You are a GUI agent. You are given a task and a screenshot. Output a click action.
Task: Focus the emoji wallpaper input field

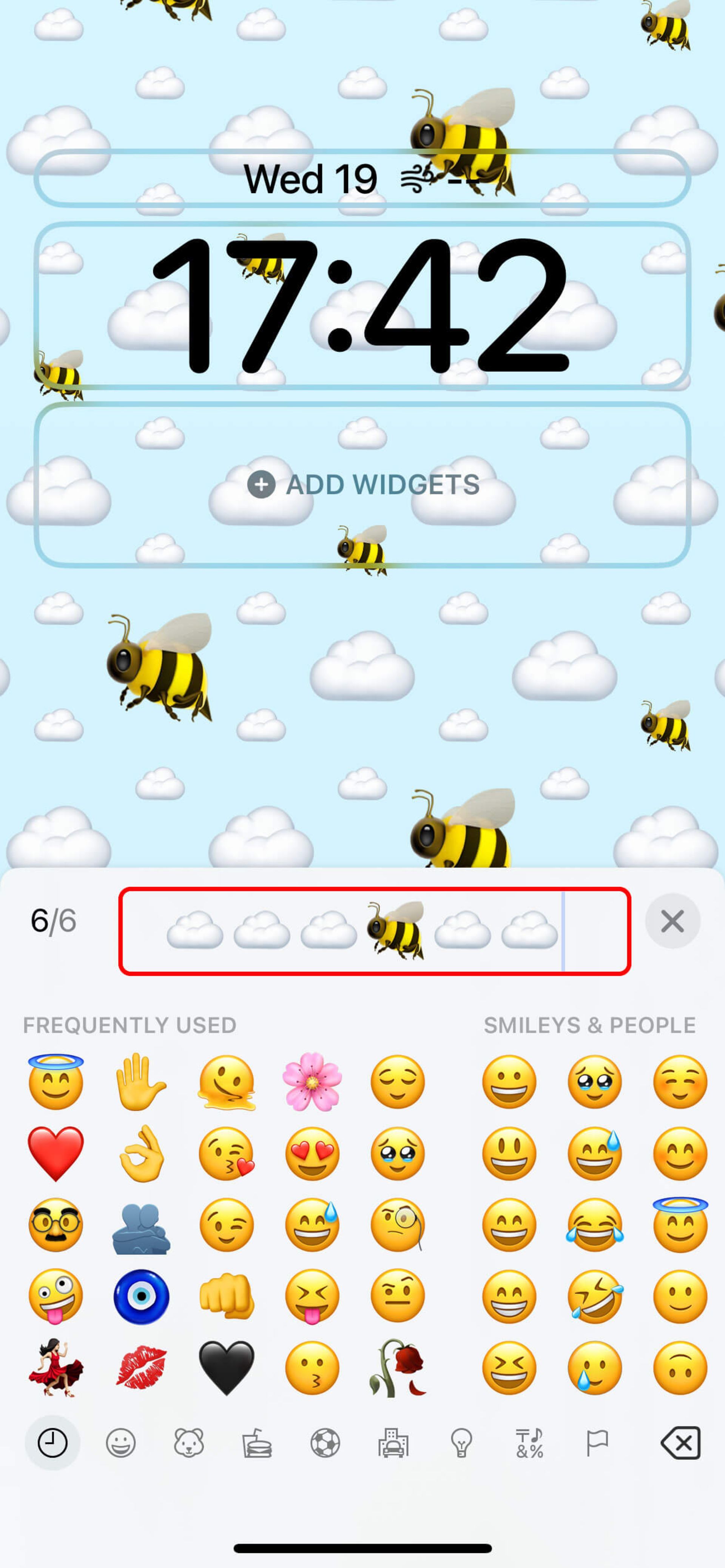tap(374, 931)
